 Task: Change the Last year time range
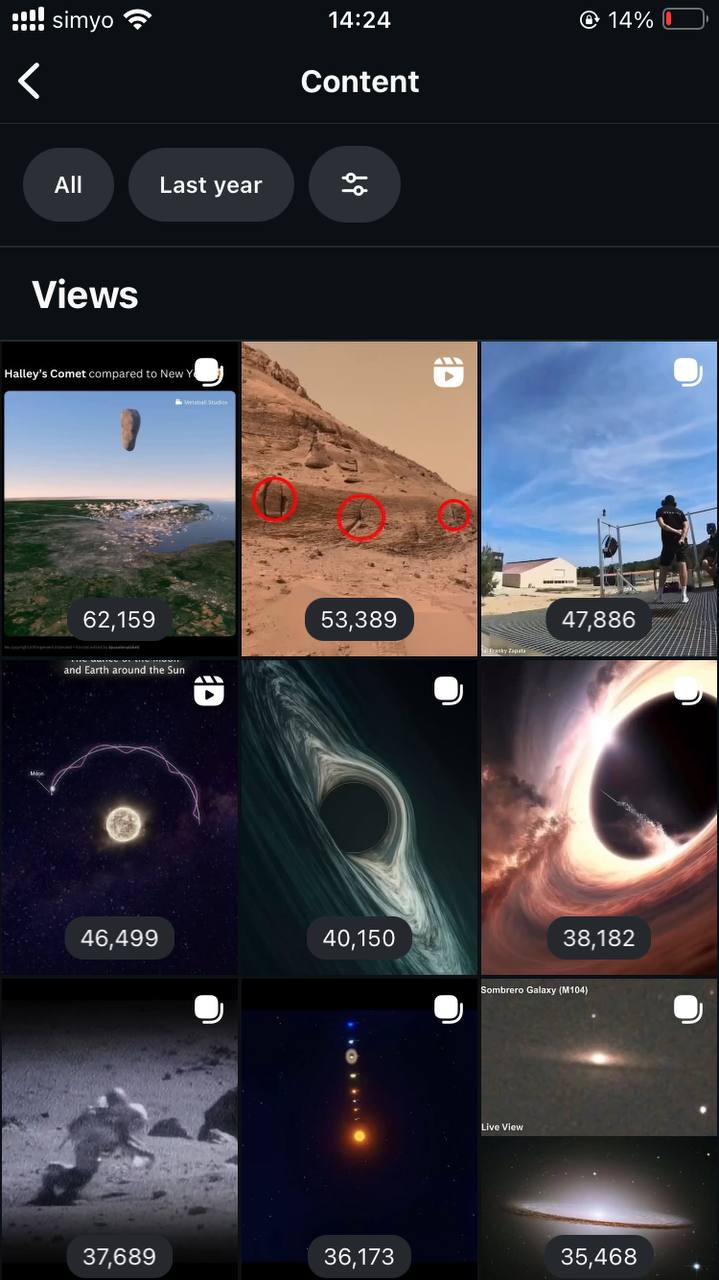[210, 185]
